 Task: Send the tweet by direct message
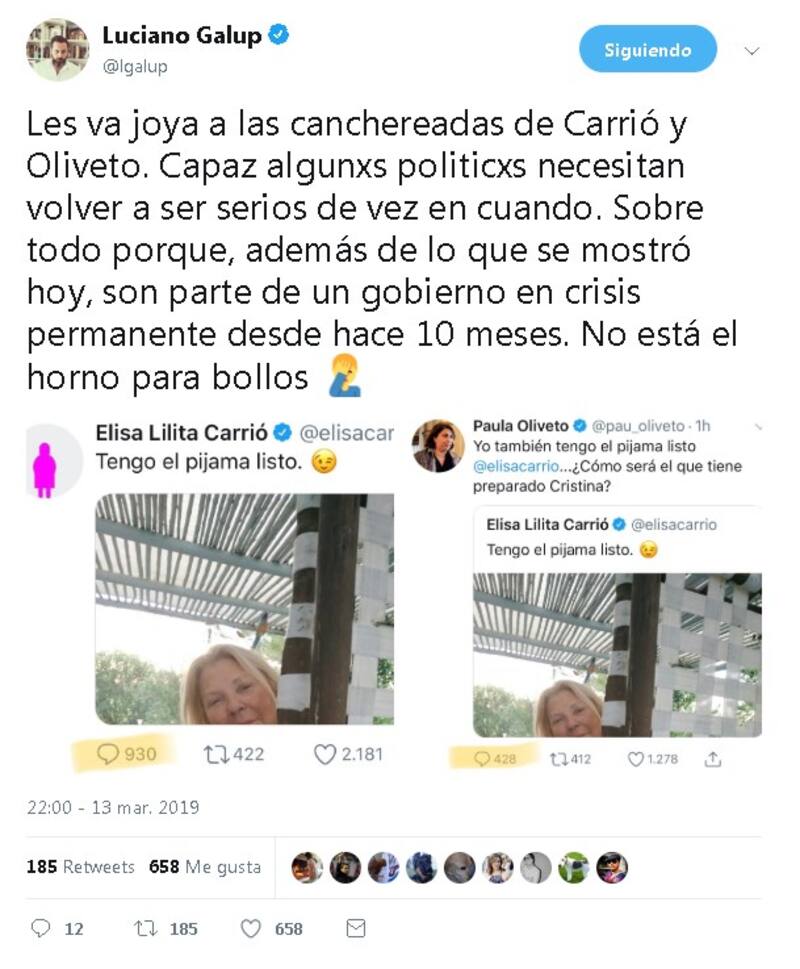355,929
